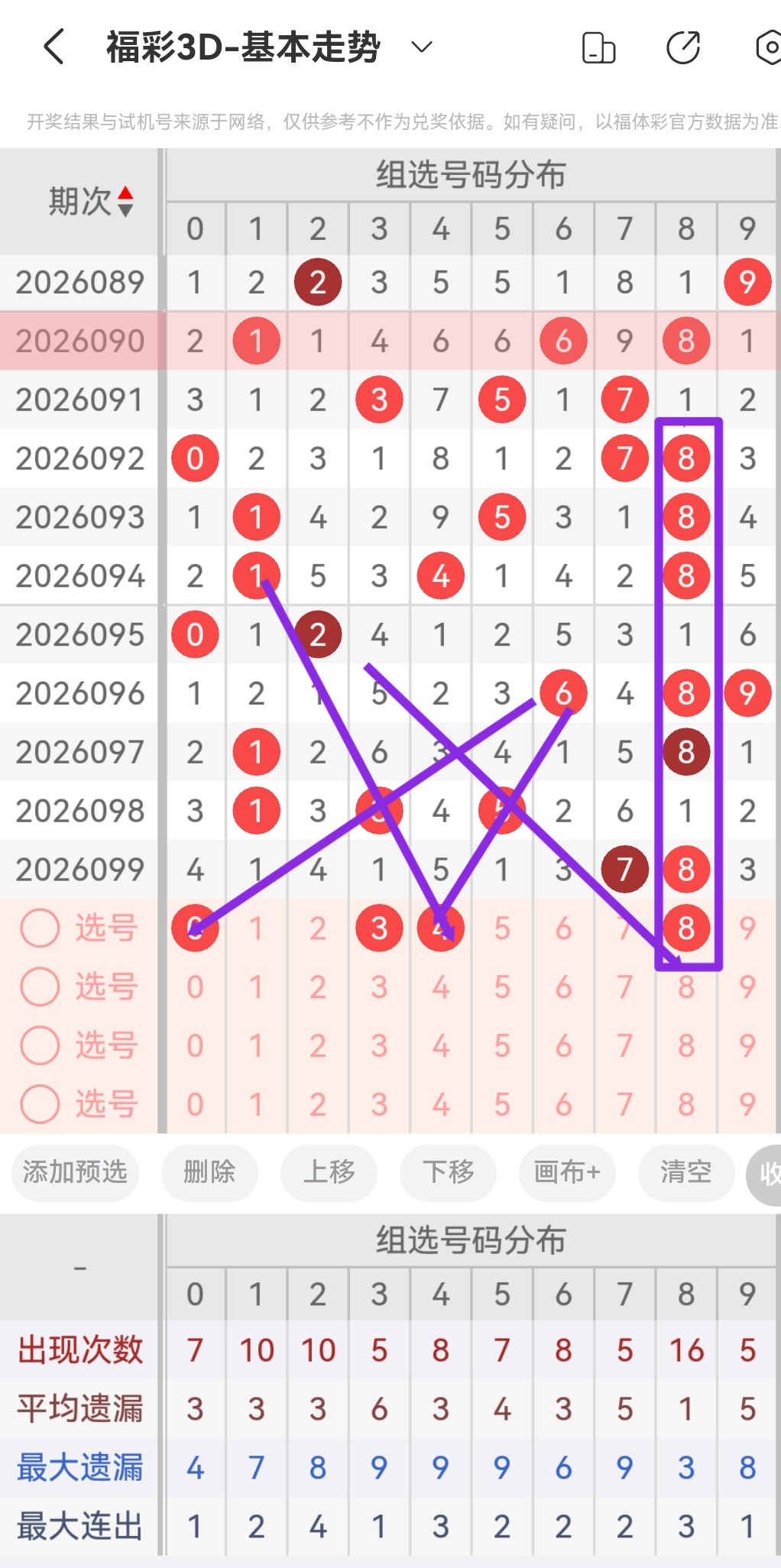Screen dimensions: 781x1568
Task: Select the first 选号 radio circle
Action: point(40,928)
